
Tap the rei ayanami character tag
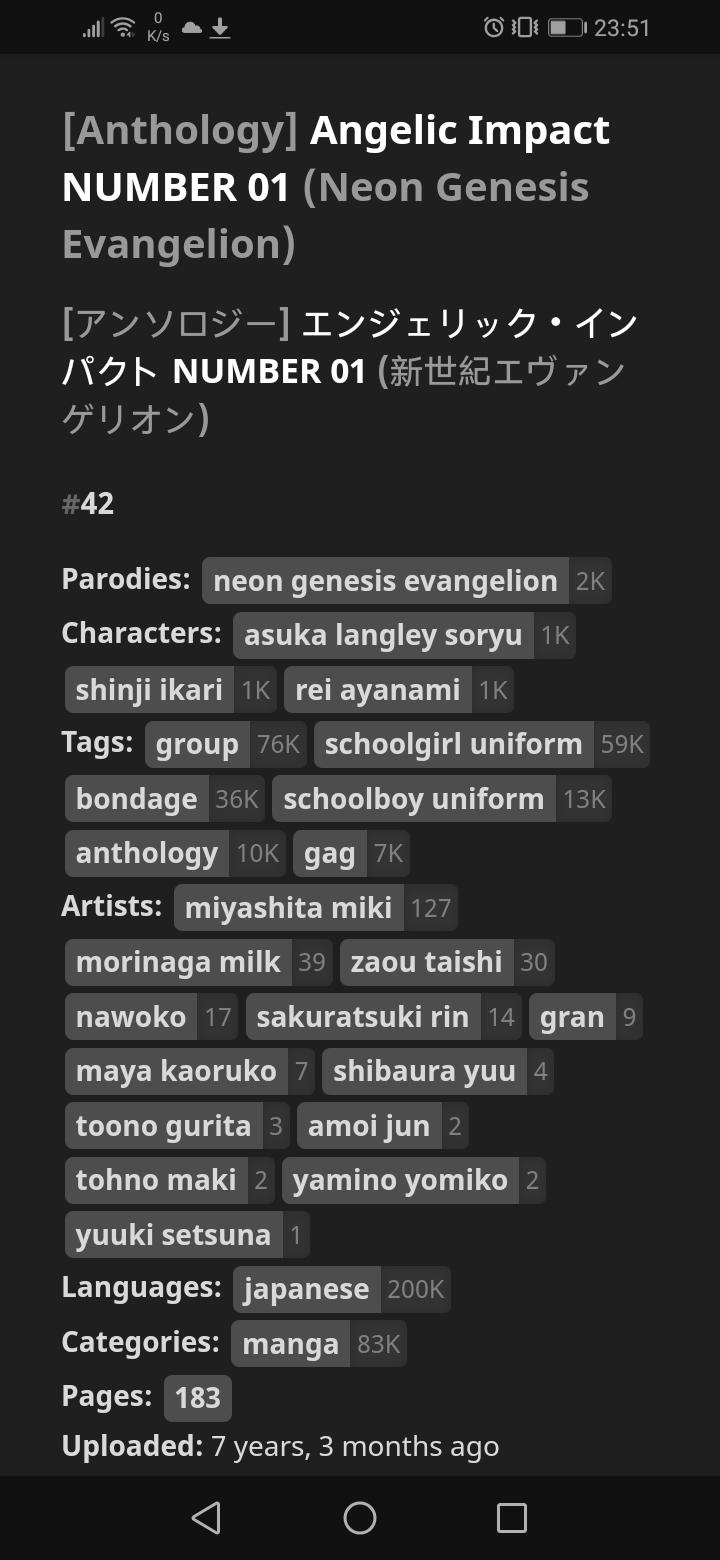pyautogui.click(x=378, y=690)
